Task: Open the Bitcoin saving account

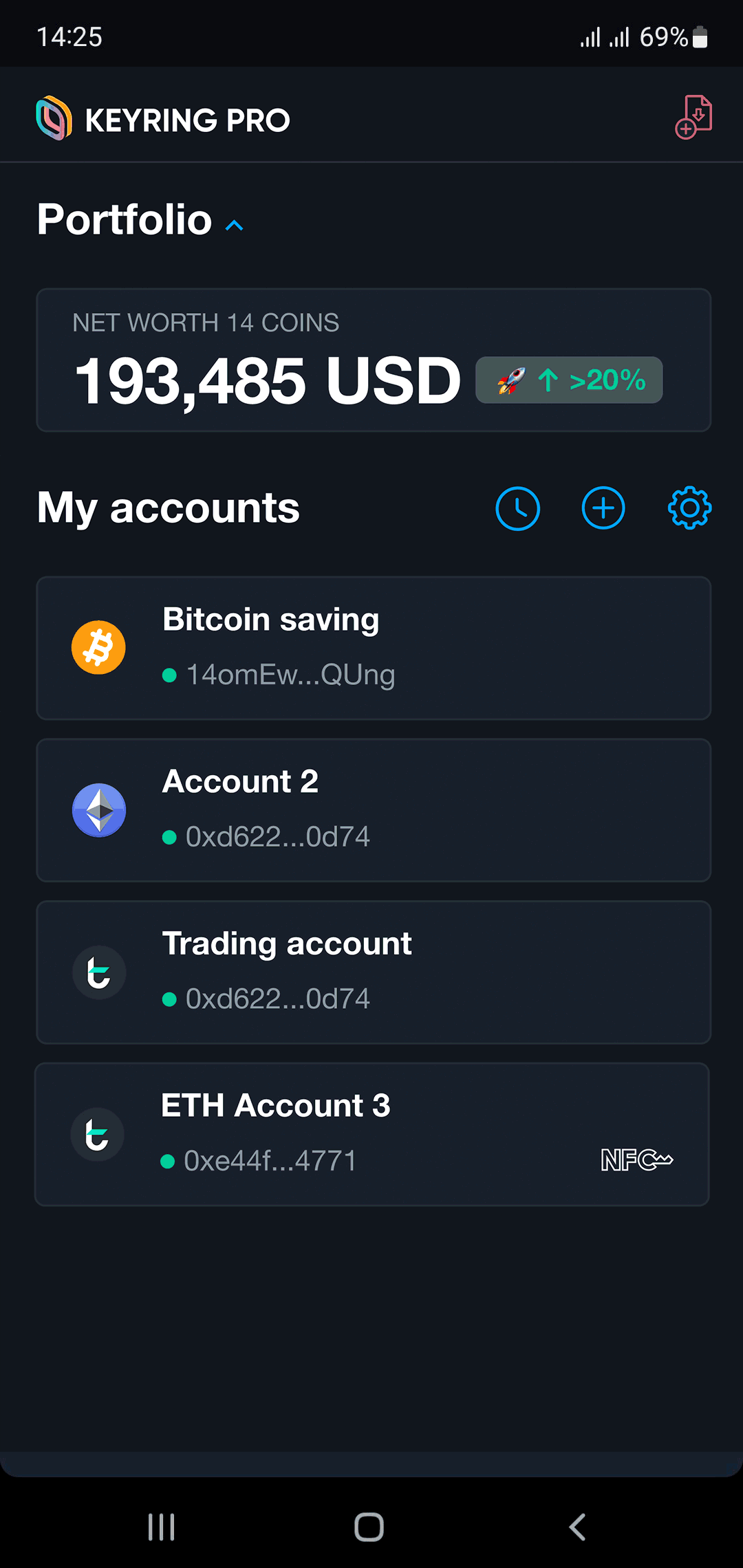Action: tap(374, 649)
